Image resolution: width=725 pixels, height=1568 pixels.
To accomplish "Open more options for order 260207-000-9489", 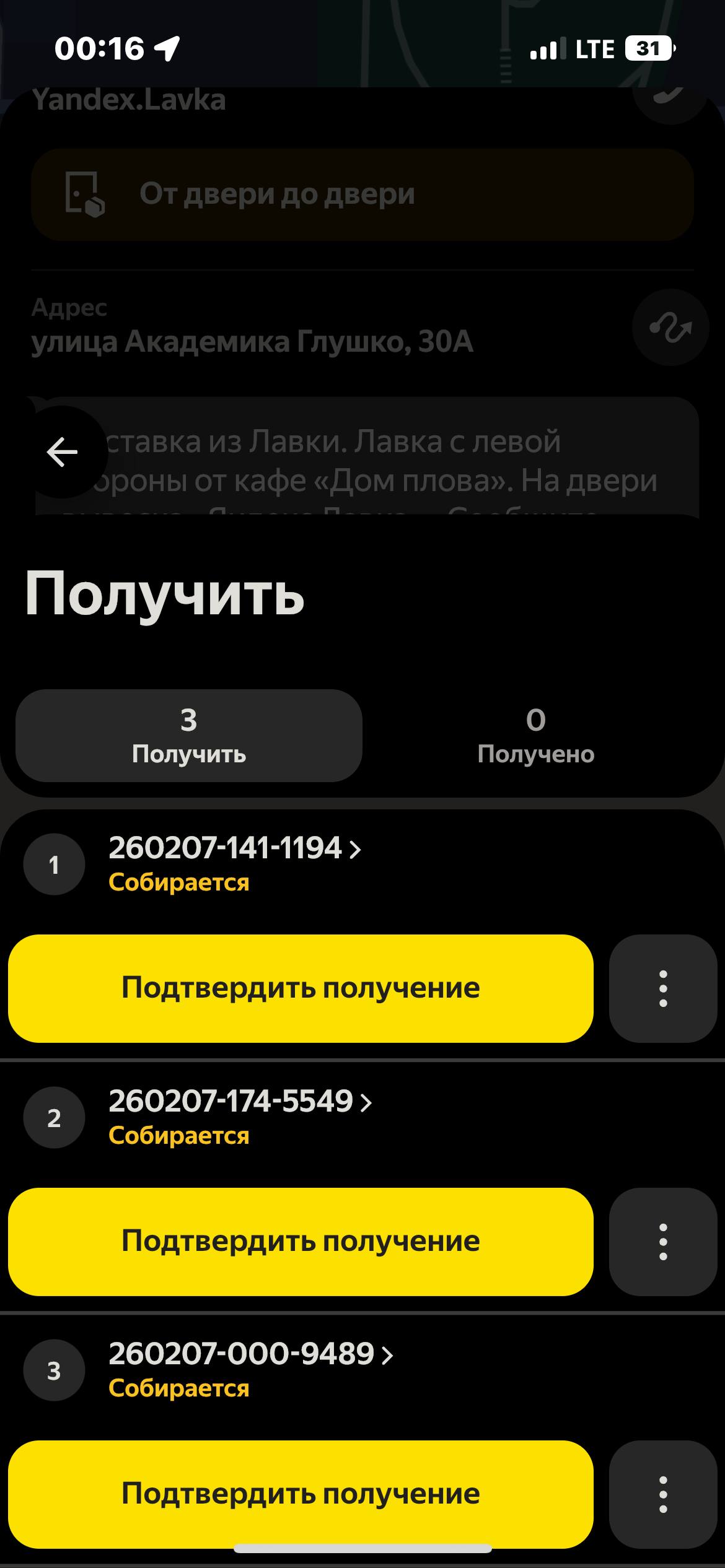I will pyautogui.click(x=662, y=1494).
